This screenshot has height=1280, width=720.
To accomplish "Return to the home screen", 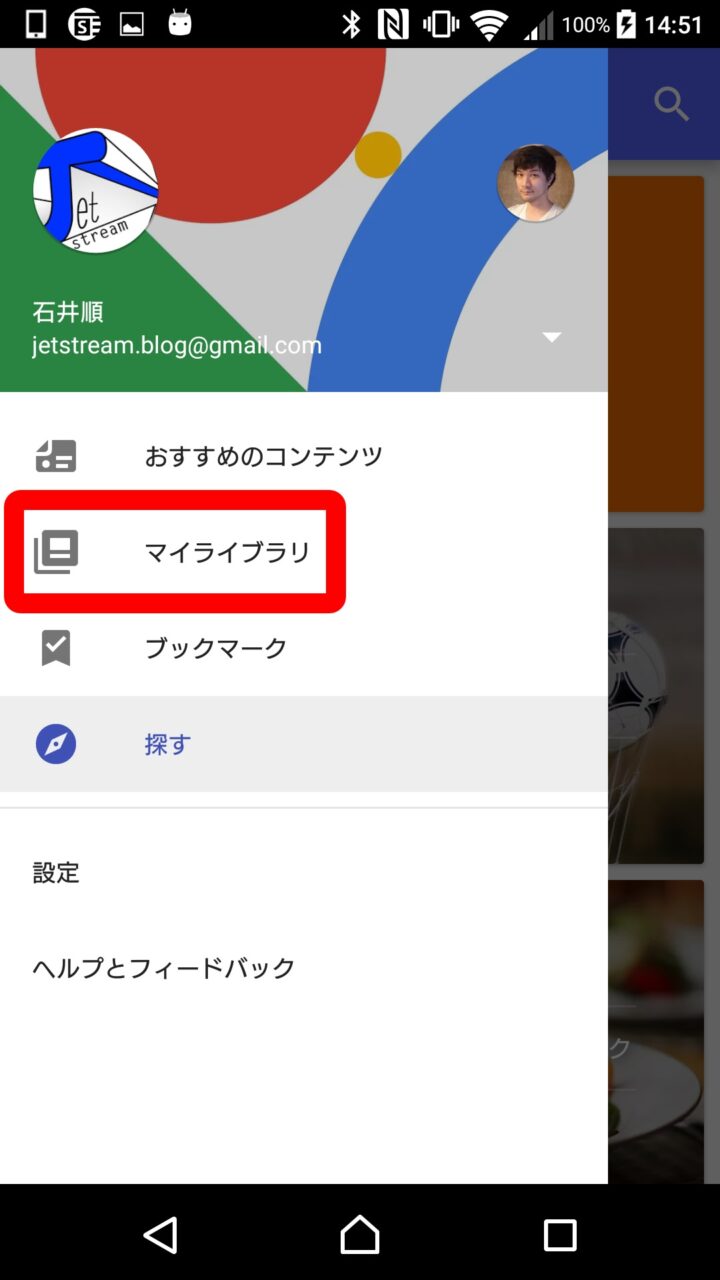I will 360,1234.
